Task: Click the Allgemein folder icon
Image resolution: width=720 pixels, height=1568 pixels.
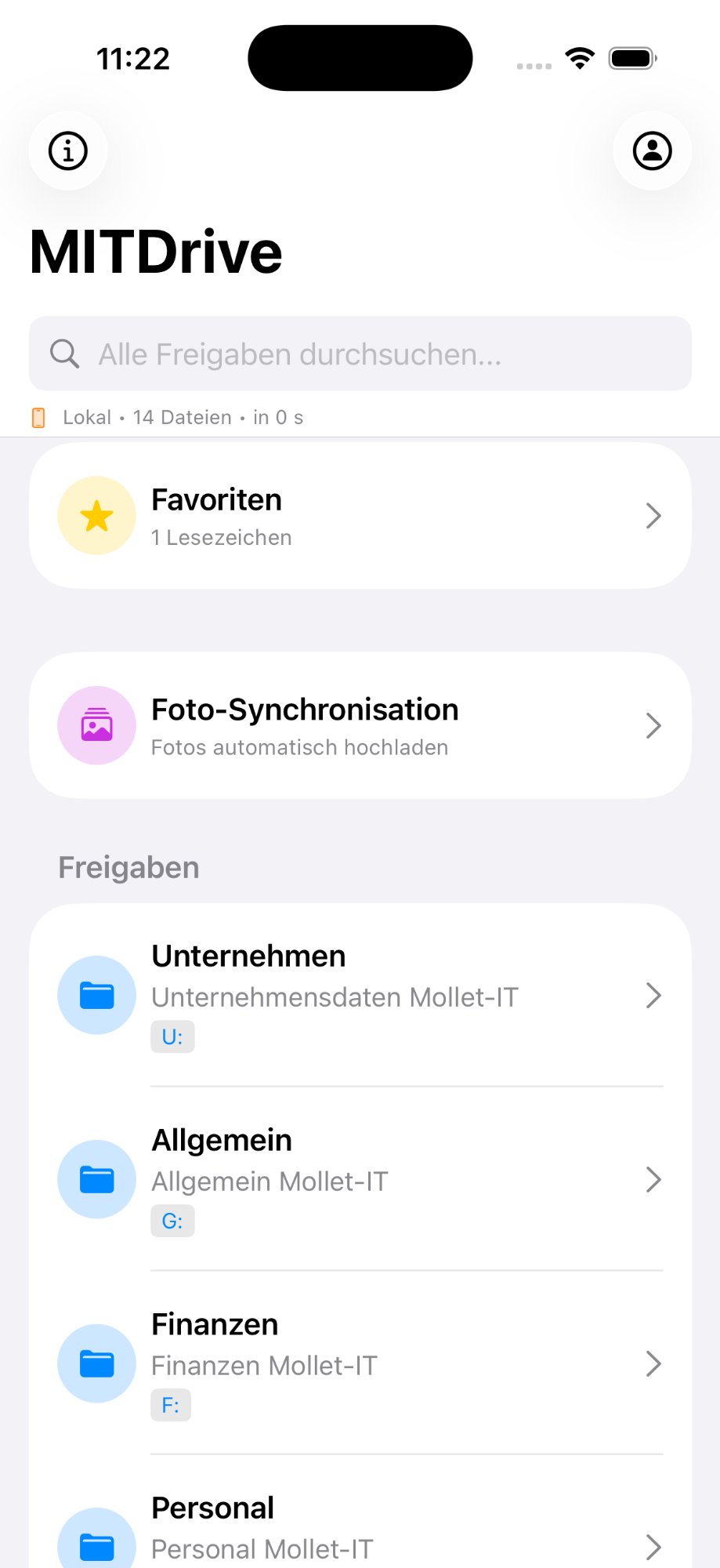Action: tap(96, 1179)
